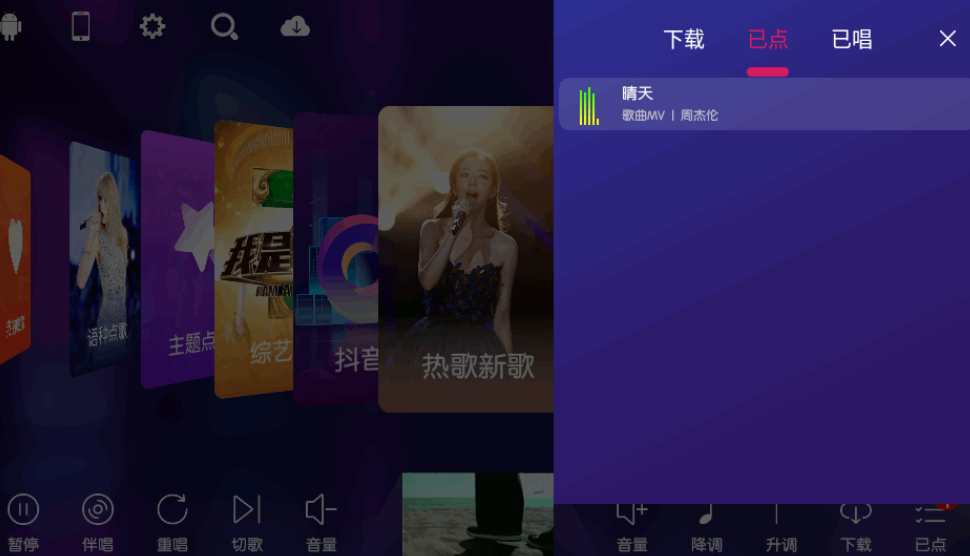Open the cloud download icon
This screenshot has height=556, width=970.
click(295, 26)
